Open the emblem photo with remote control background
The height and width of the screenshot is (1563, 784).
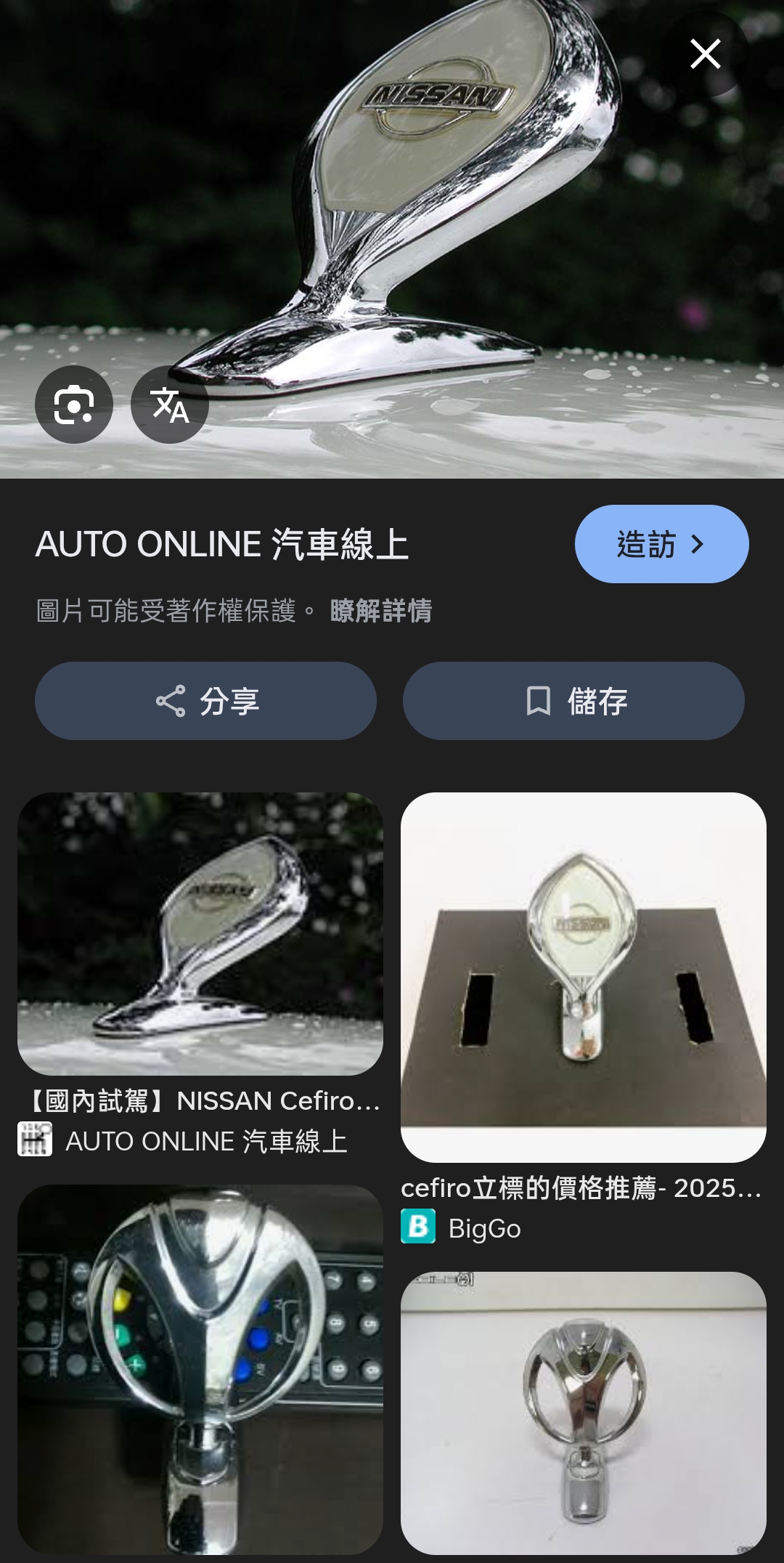tap(200, 1369)
